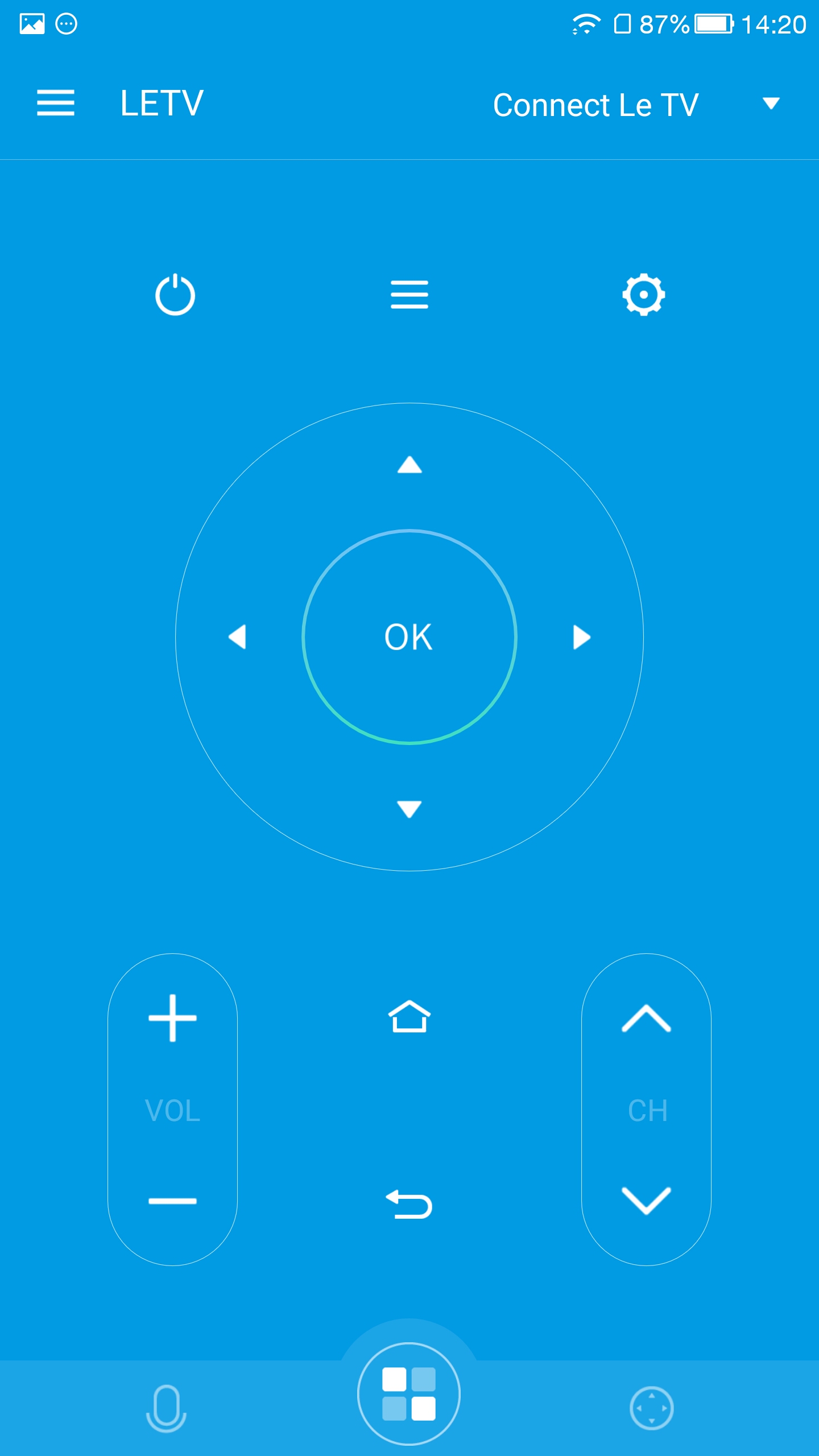The height and width of the screenshot is (1456, 819).
Task: Open the hamburger drawer menu beside LETV
Action: pos(55,103)
